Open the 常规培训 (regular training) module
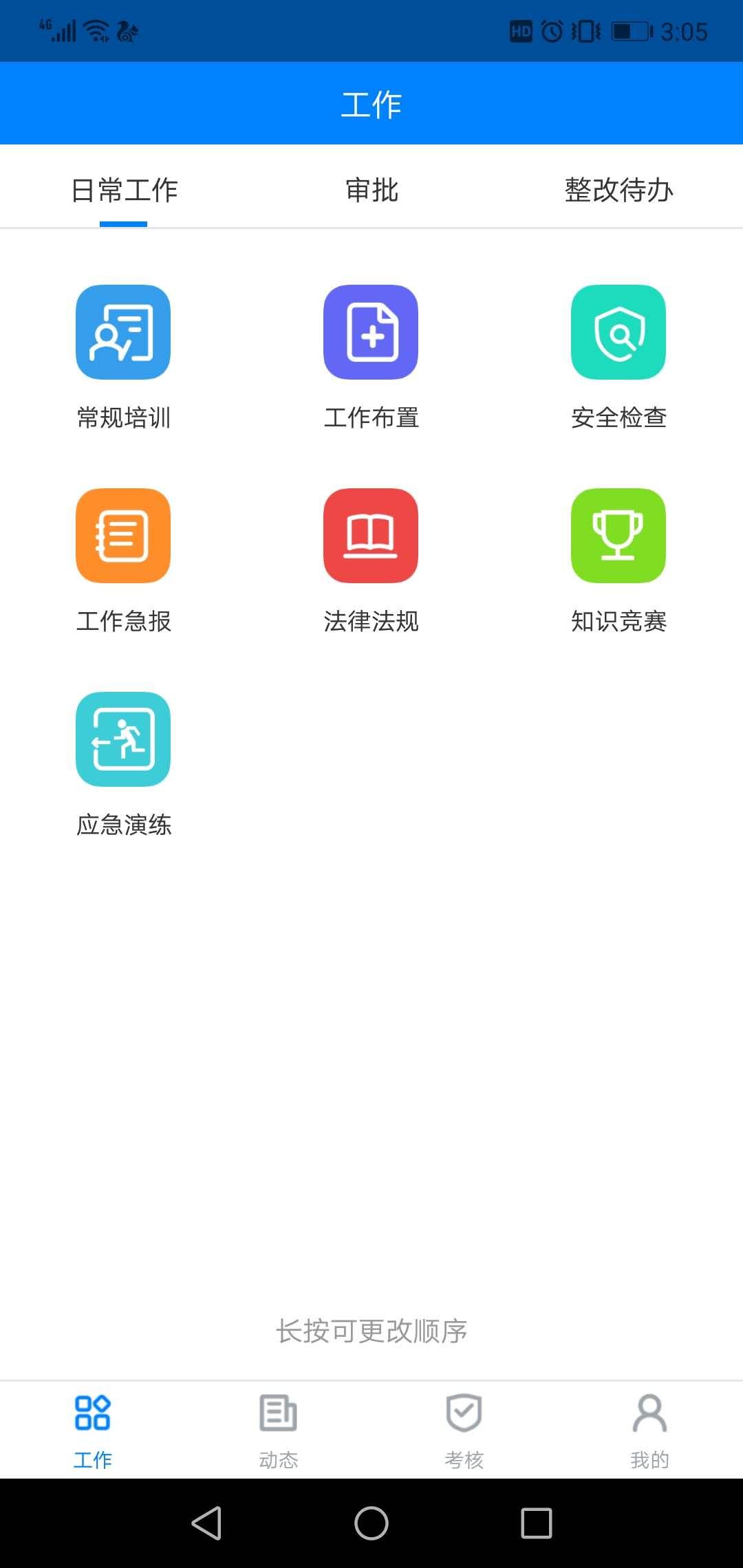 click(x=122, y=332)
